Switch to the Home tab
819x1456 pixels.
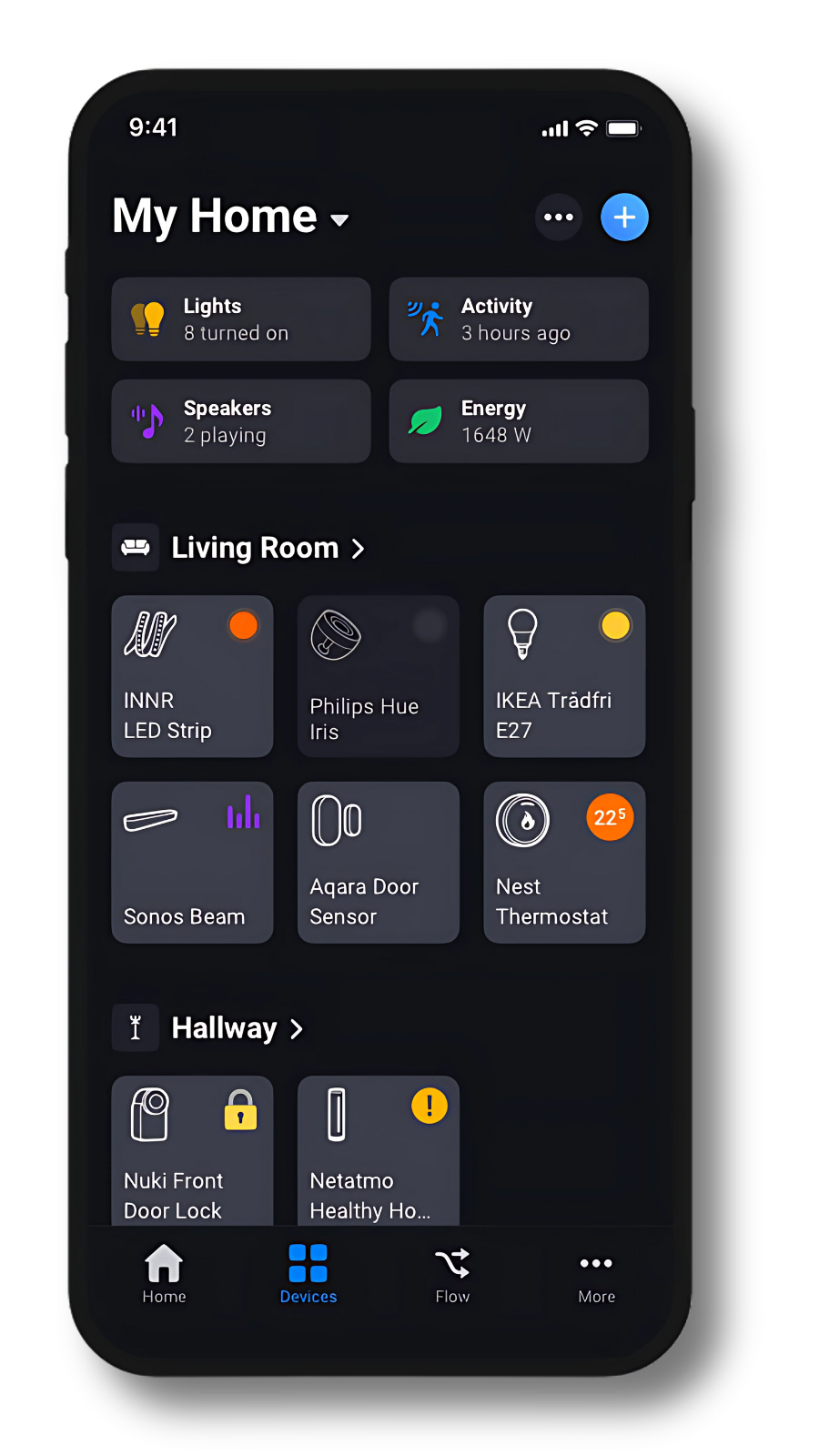pos(164,1274)
